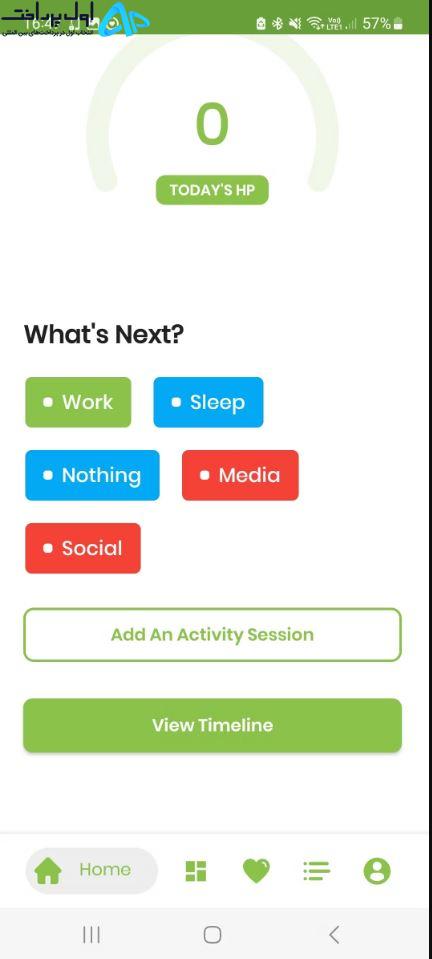Open the dashboard grid tab

(x=196, y=871)
